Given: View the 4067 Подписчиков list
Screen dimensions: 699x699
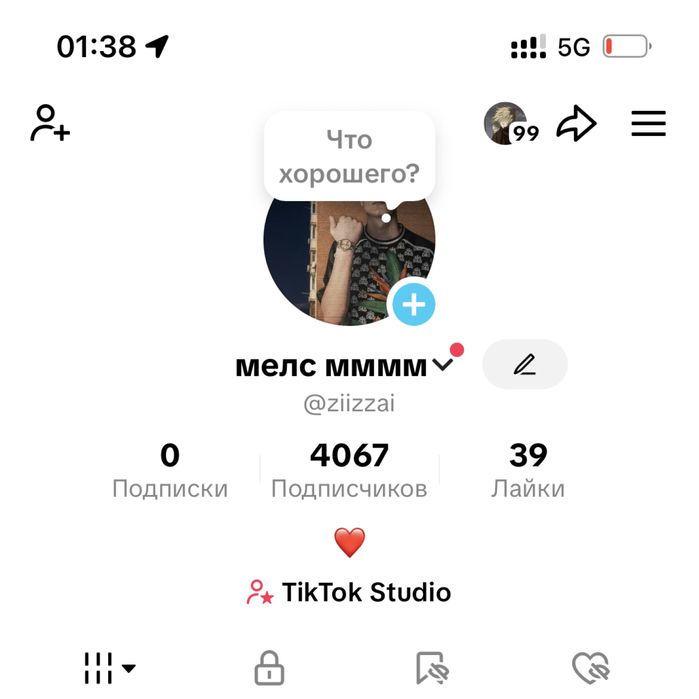Looking at the screenshot, I should [349, 471].
